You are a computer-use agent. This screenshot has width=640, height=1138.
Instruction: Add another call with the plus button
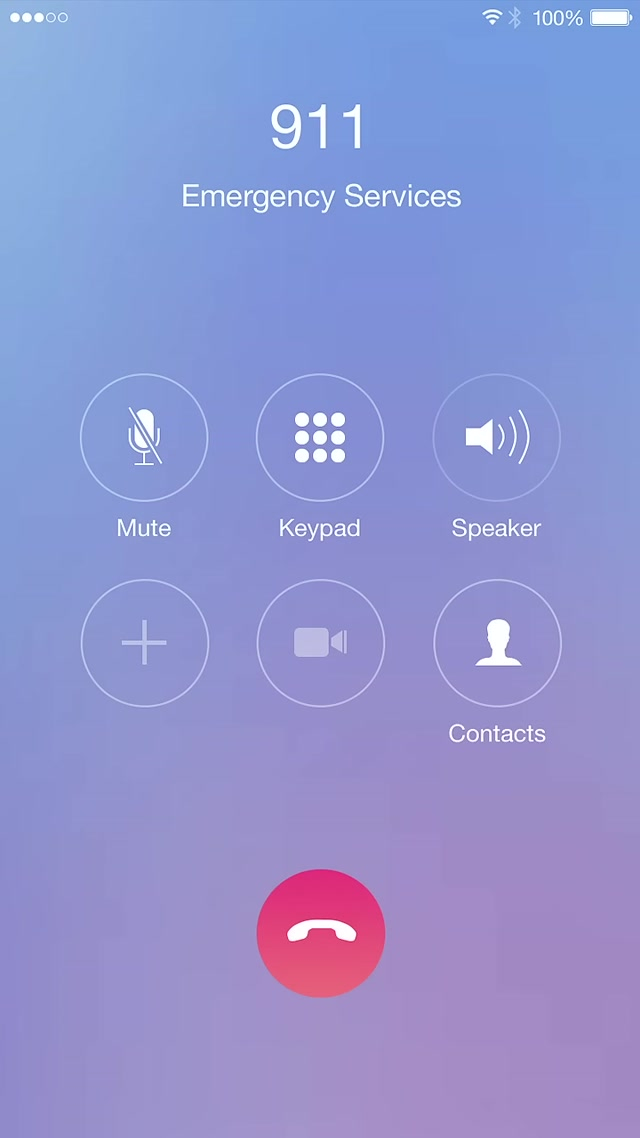click(144, 642)
